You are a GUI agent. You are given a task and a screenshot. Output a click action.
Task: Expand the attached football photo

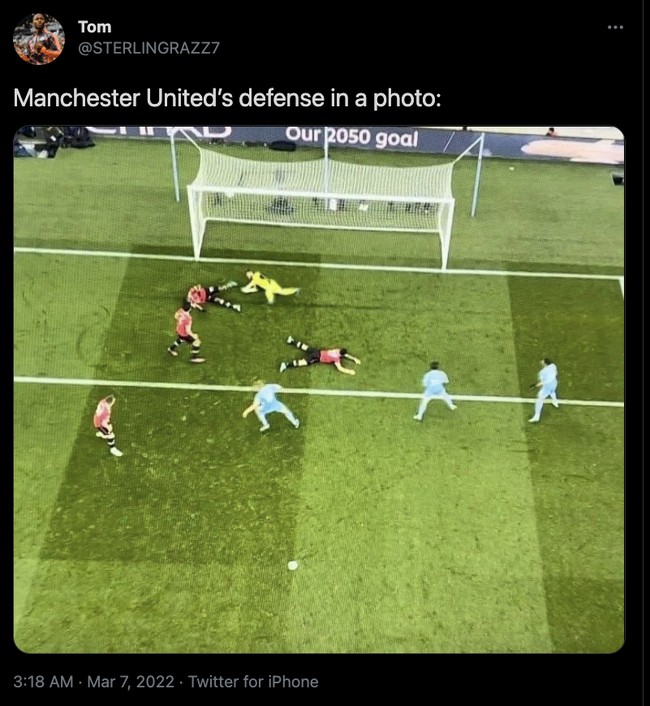[318, 390]
